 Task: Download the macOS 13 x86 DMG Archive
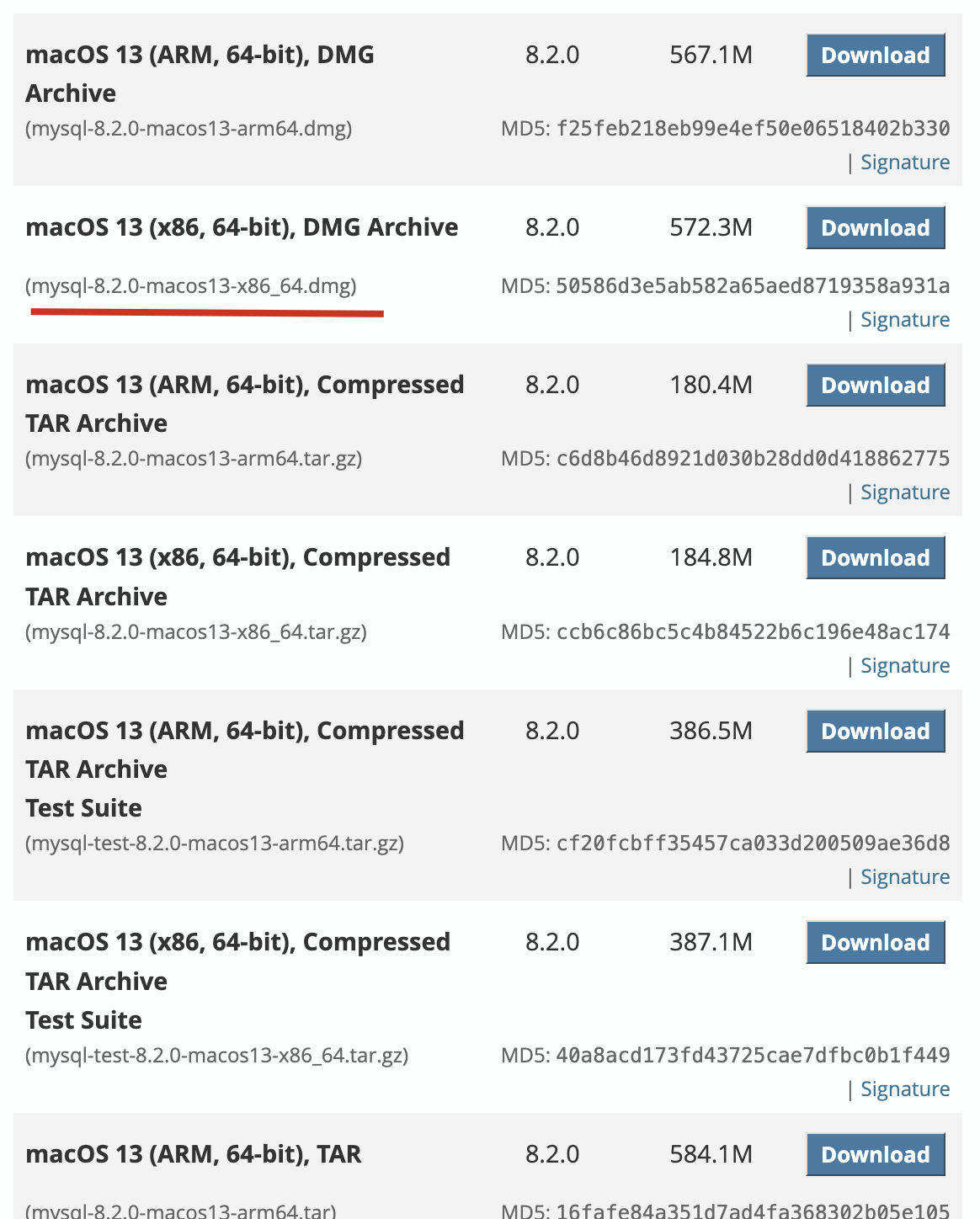point(875,228)
